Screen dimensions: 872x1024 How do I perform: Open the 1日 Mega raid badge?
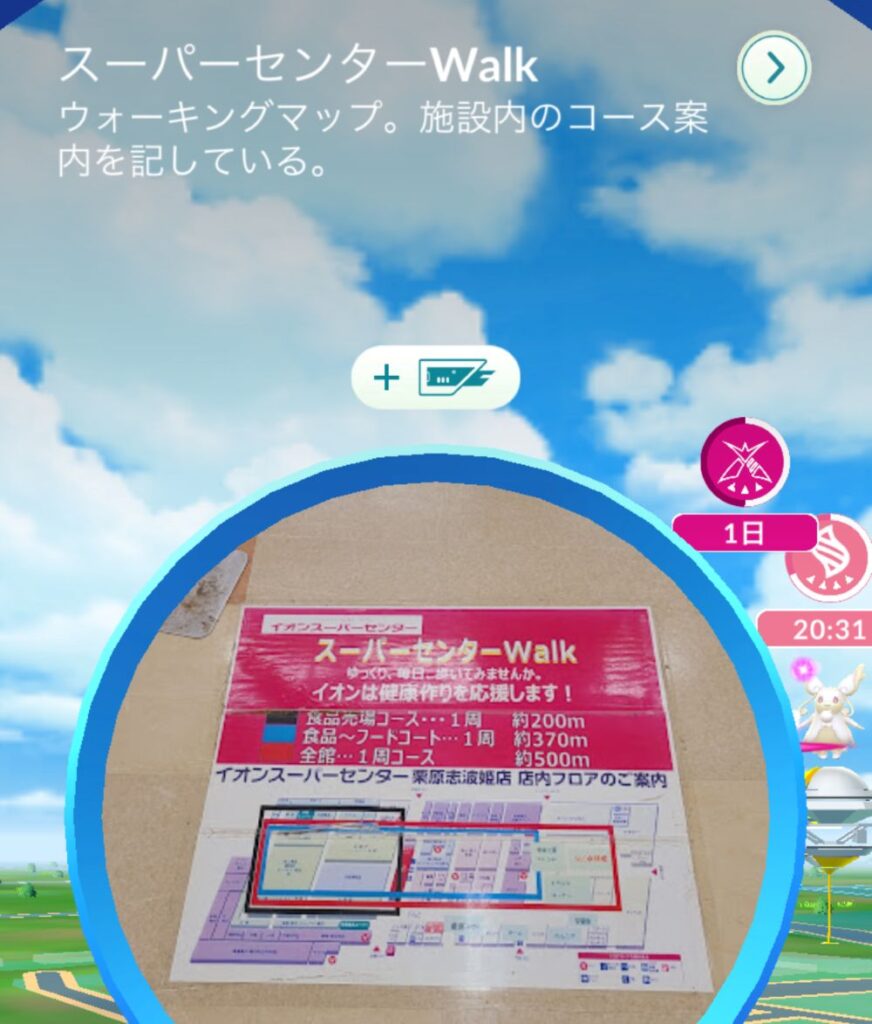pyautogui.click(x=745, y=464)
